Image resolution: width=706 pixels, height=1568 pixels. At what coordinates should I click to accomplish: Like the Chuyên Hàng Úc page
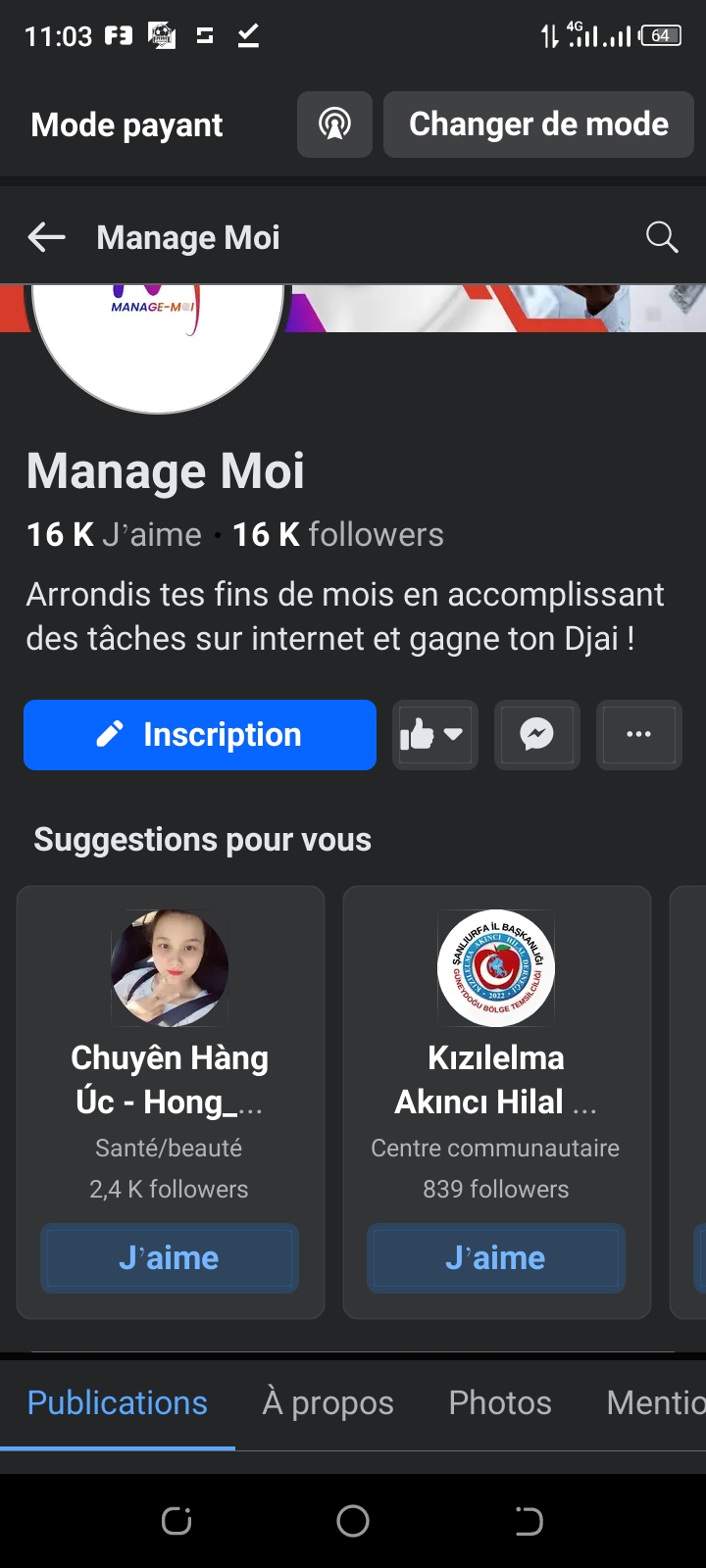tap(170, 1257)
